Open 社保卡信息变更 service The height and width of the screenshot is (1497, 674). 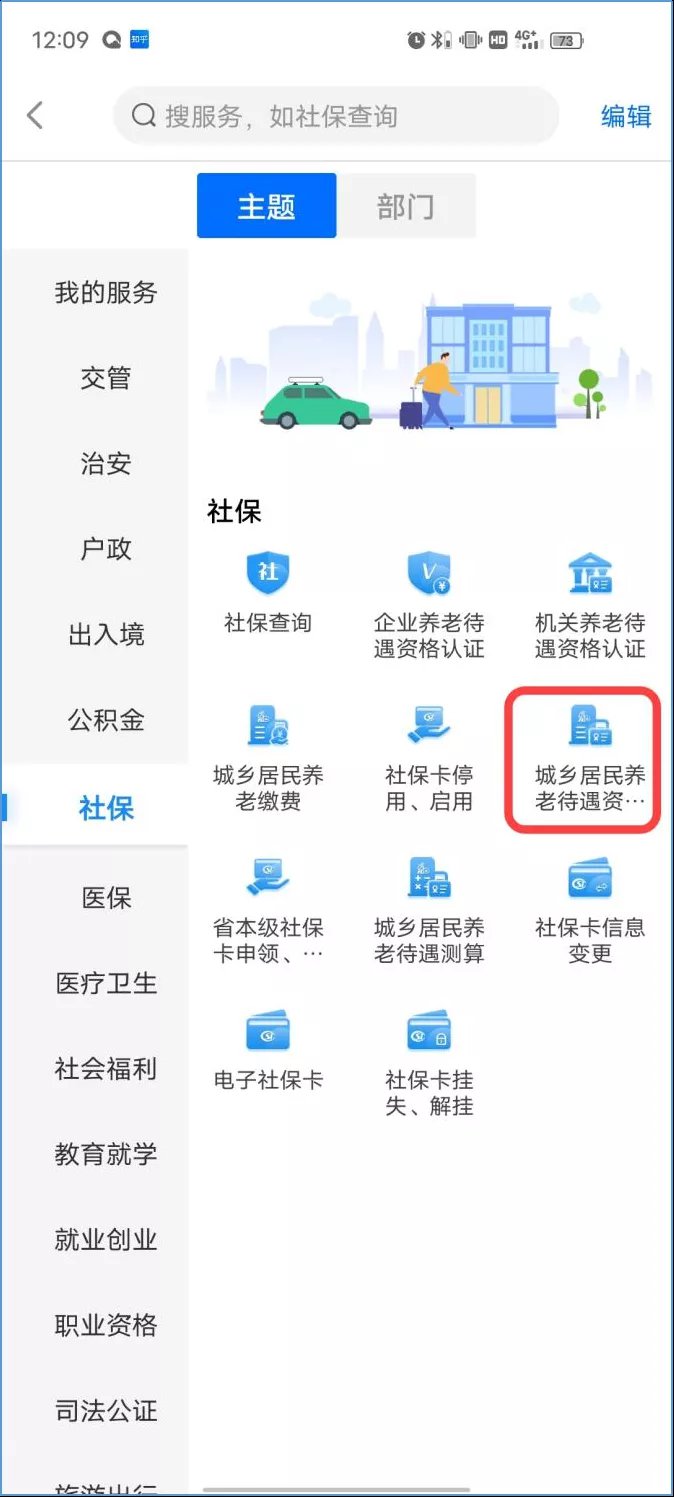point(590,912)
